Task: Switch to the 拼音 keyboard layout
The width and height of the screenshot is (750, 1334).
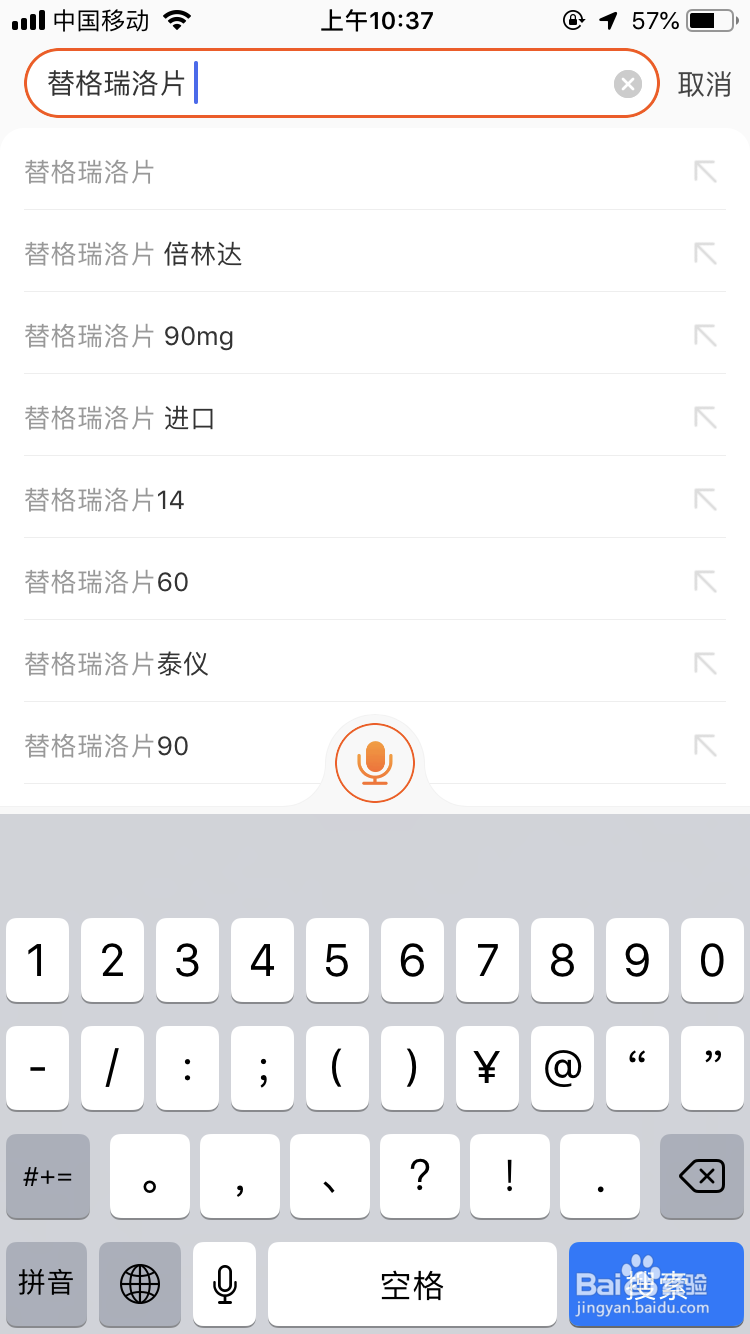Action: coord(46,1285)
